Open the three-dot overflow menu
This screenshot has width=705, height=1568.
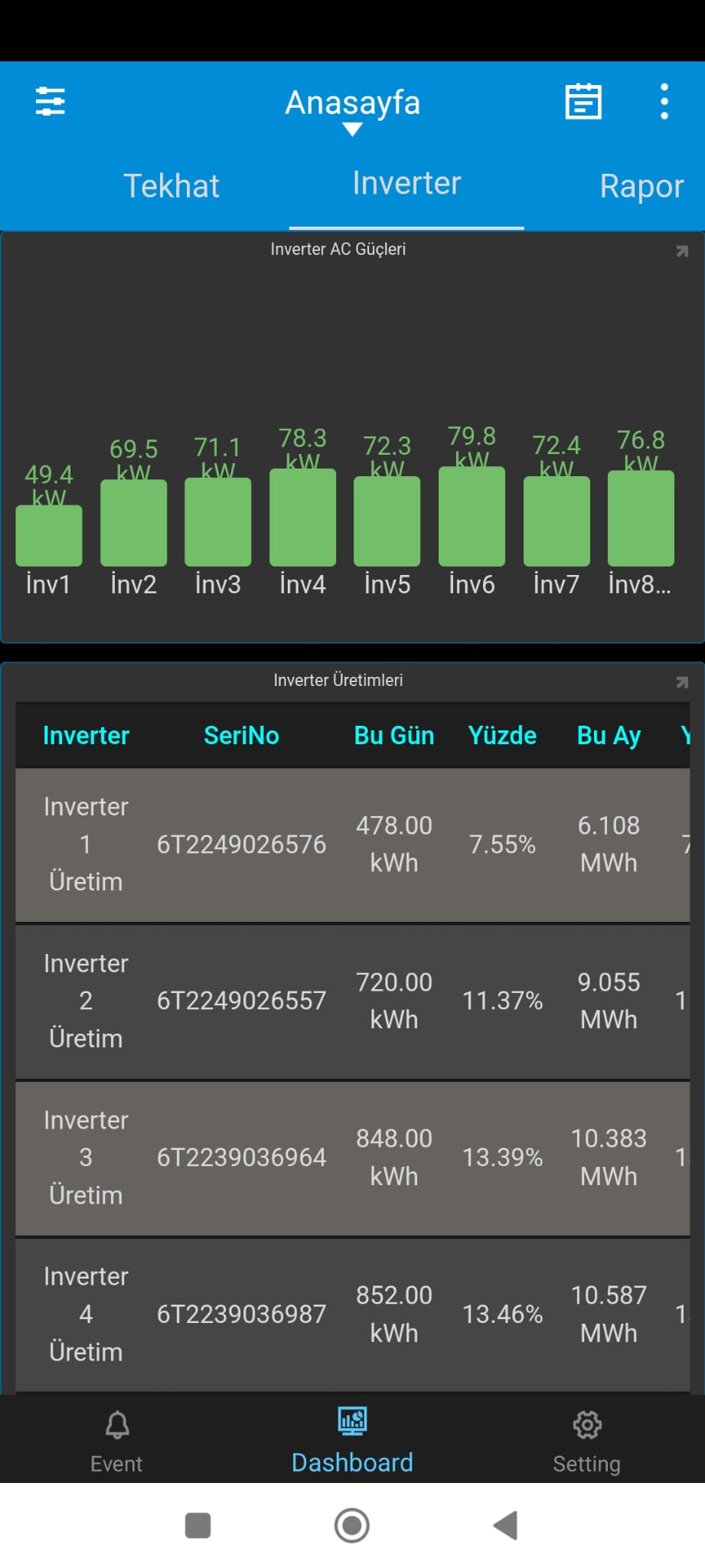(x=664, y=101)
